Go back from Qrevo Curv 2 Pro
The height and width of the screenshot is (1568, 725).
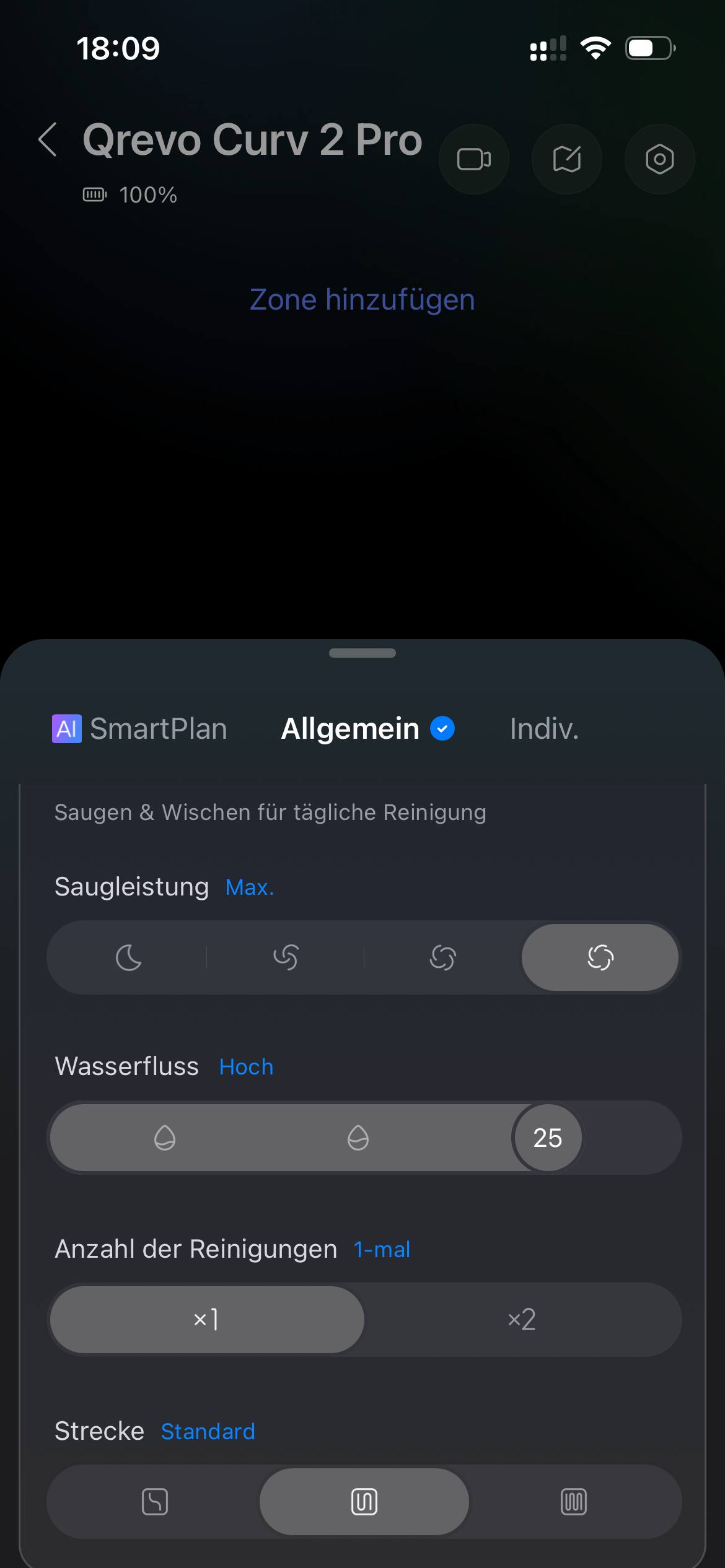point(48,140)
